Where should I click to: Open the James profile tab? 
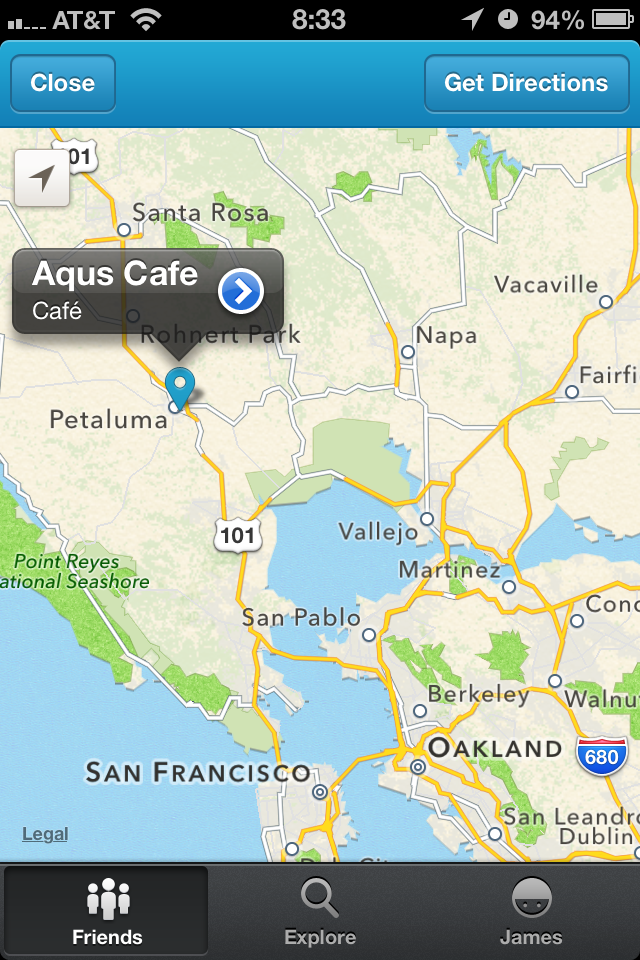(x=531, y=911)
